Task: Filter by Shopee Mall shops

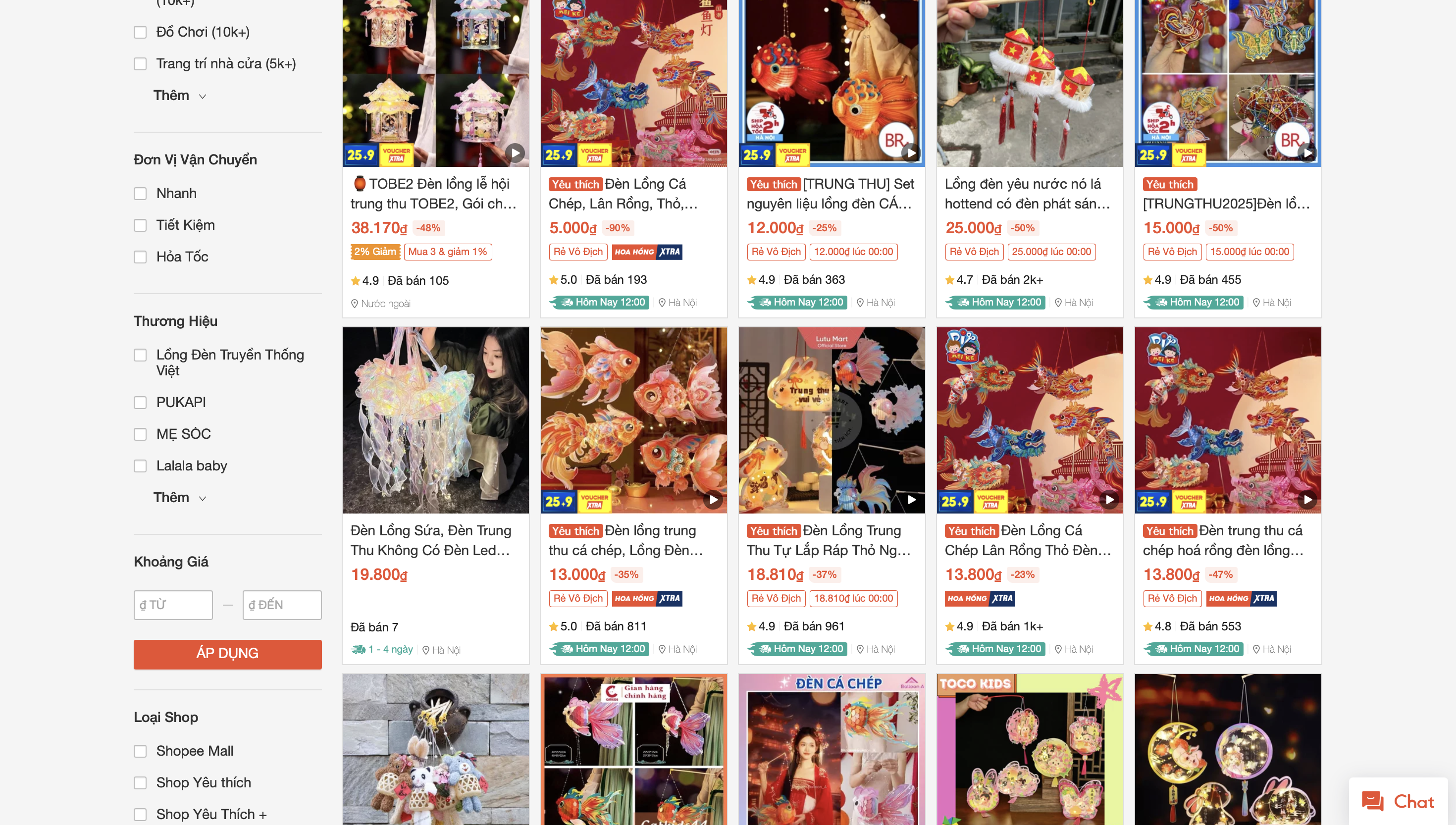Action: tap(140, 751)
